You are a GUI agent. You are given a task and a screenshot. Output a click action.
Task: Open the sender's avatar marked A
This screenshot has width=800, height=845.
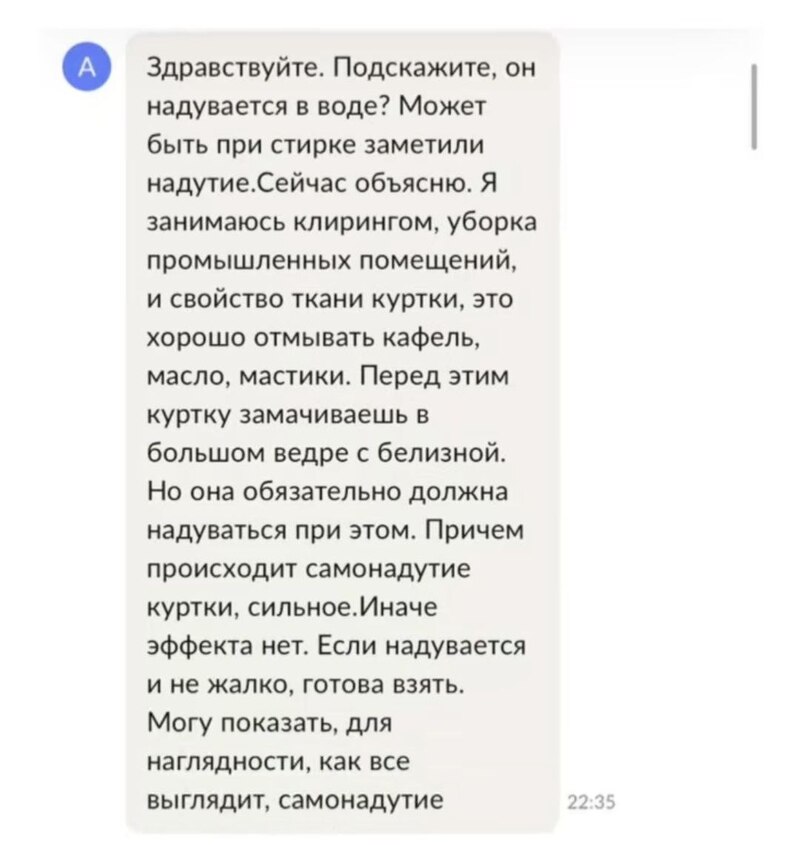click(x=87, y=67)
